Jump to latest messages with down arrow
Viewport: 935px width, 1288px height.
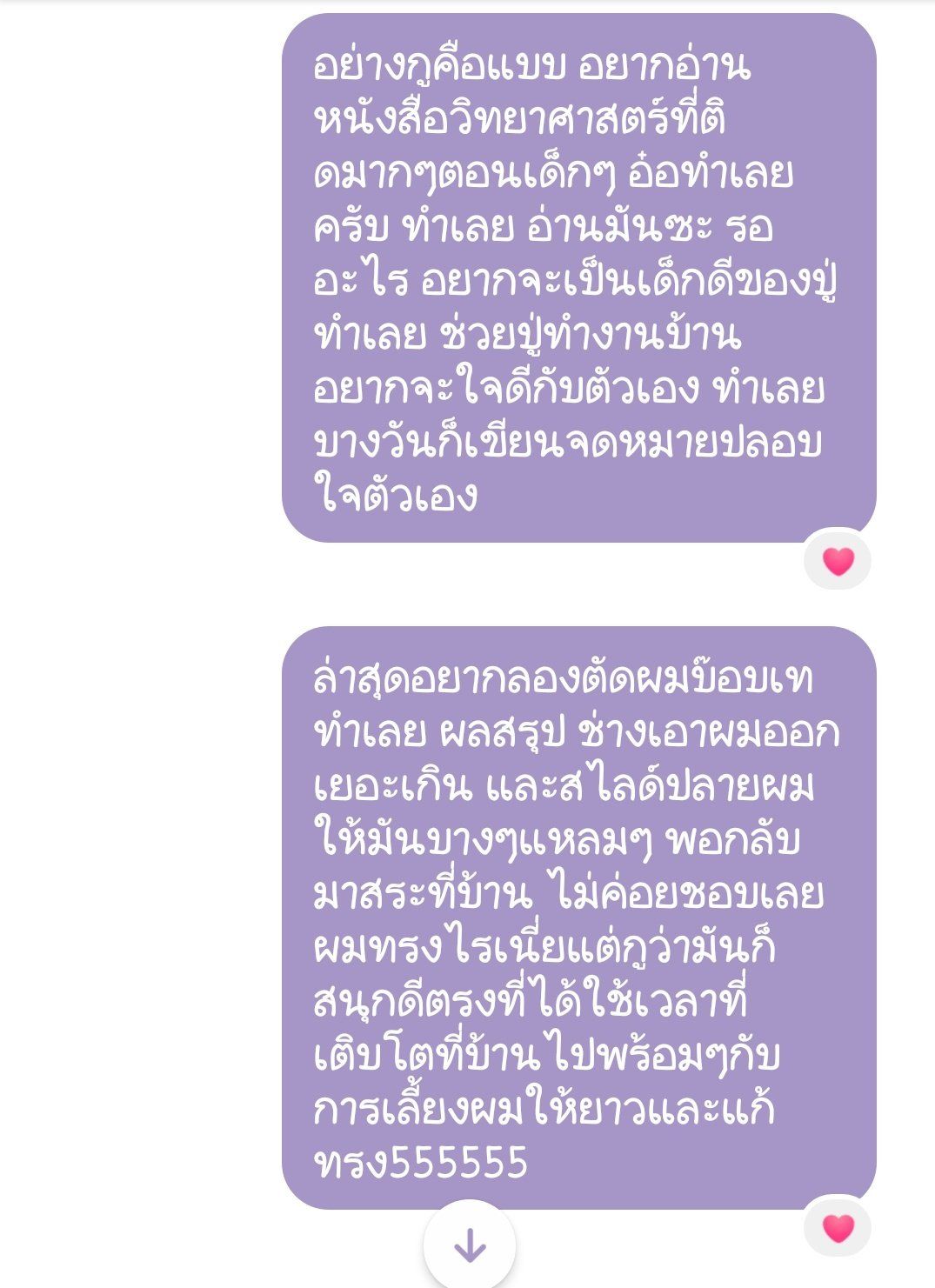pyautogui.click(x=470, y=1245)
